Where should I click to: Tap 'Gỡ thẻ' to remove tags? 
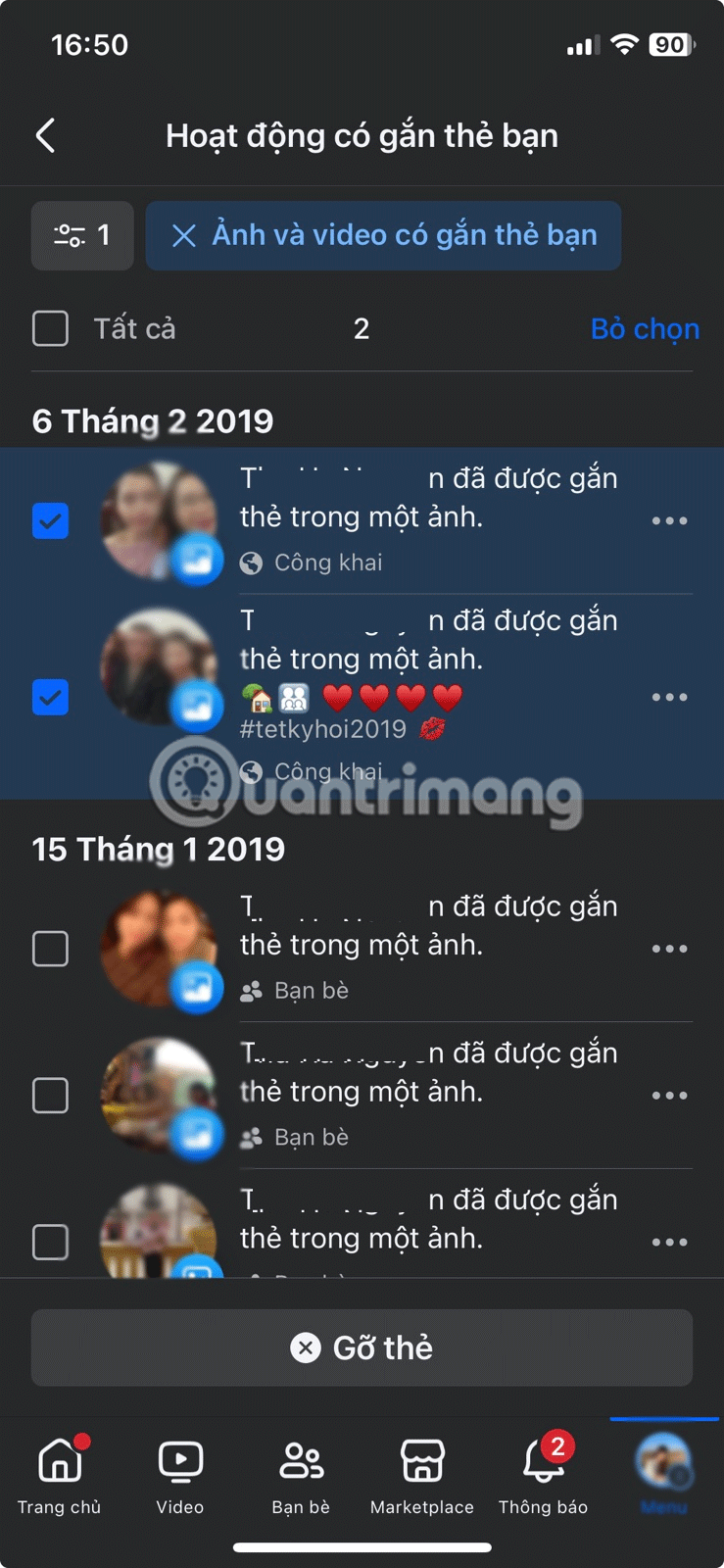[362, 1347]
